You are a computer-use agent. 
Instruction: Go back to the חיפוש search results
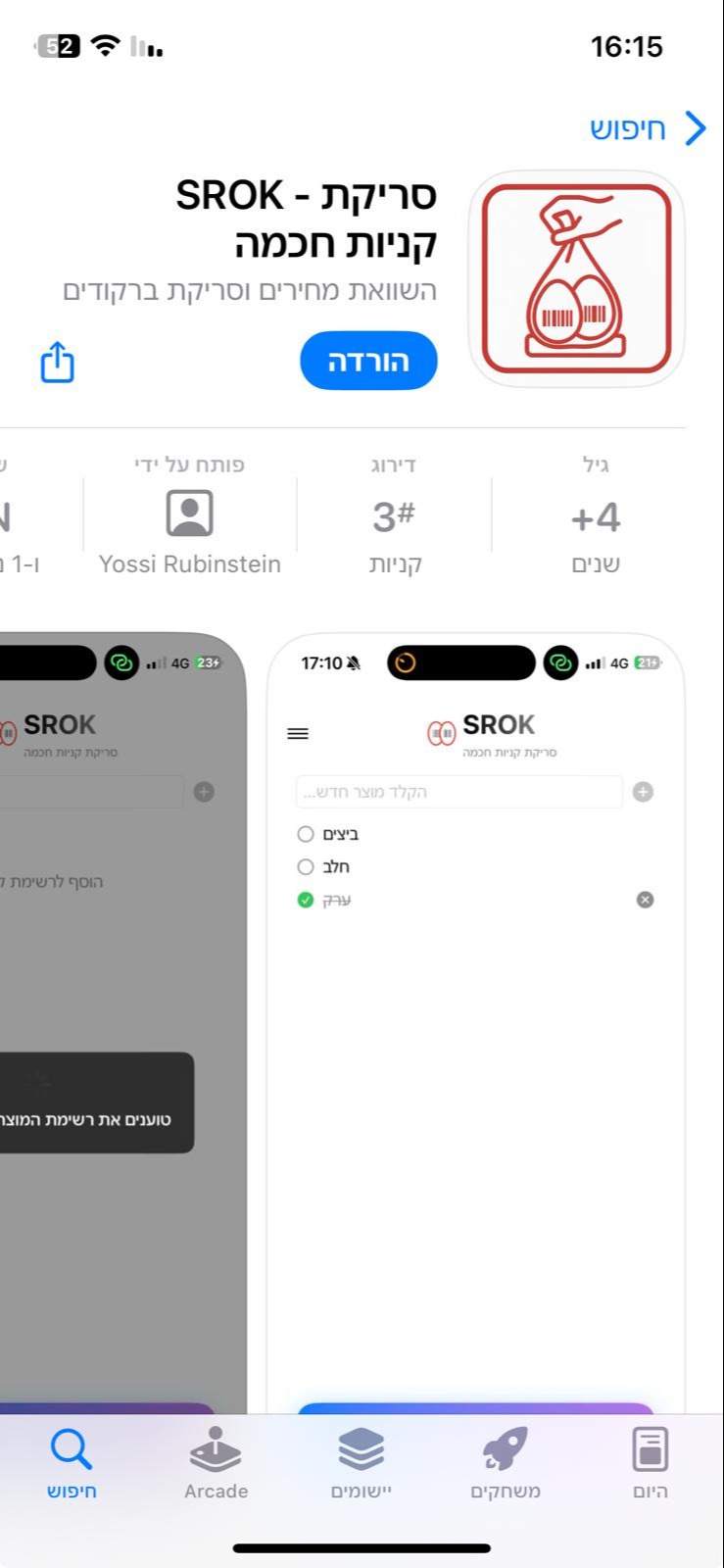click(648, 128)
